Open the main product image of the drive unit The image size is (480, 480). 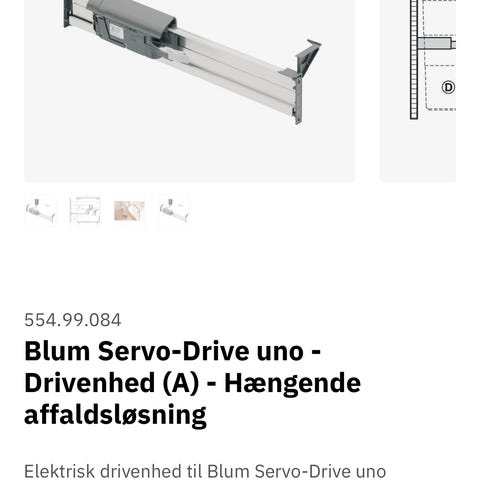[189, 91]
